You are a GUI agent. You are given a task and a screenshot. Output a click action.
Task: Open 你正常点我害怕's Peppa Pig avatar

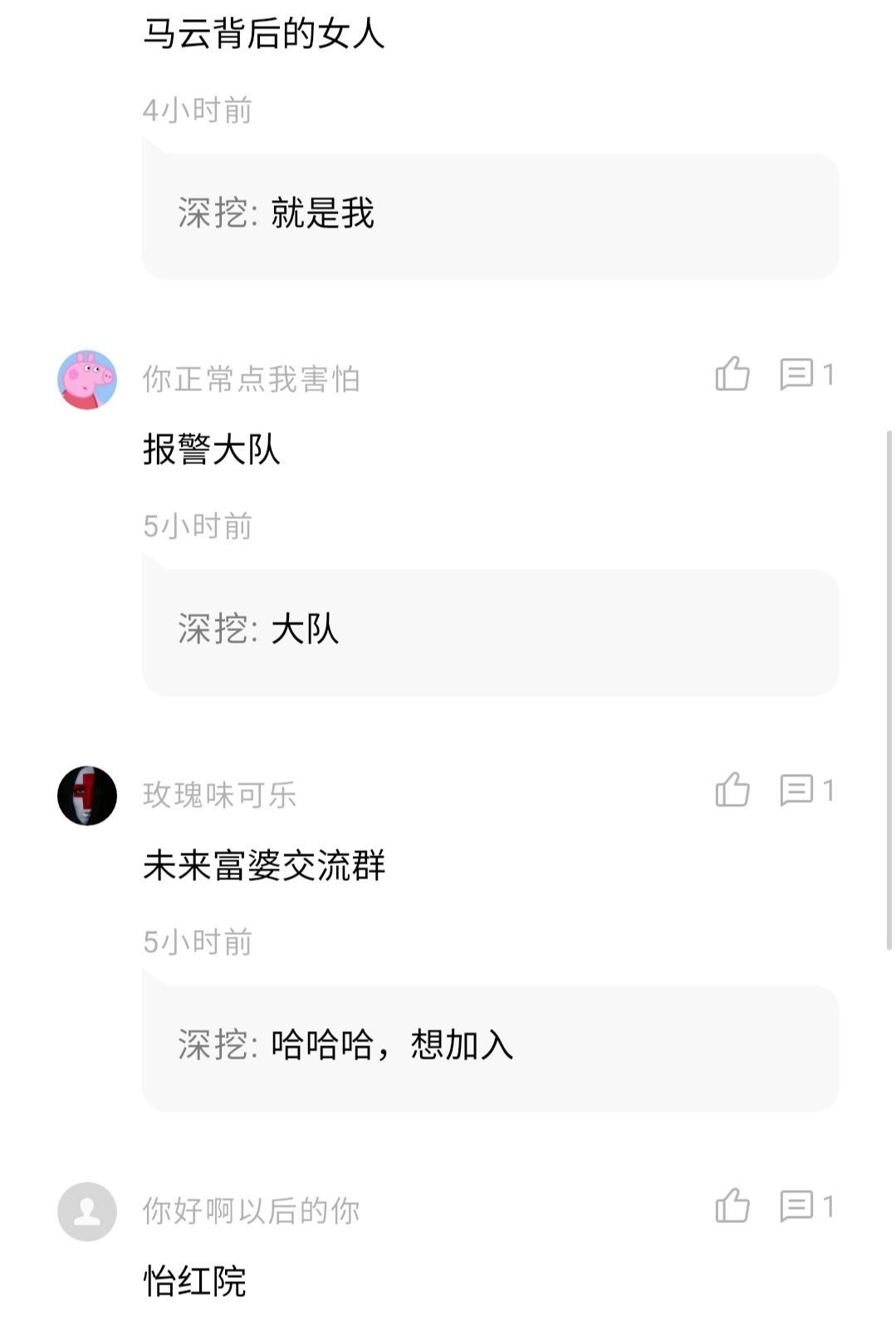tap(87, 379)
